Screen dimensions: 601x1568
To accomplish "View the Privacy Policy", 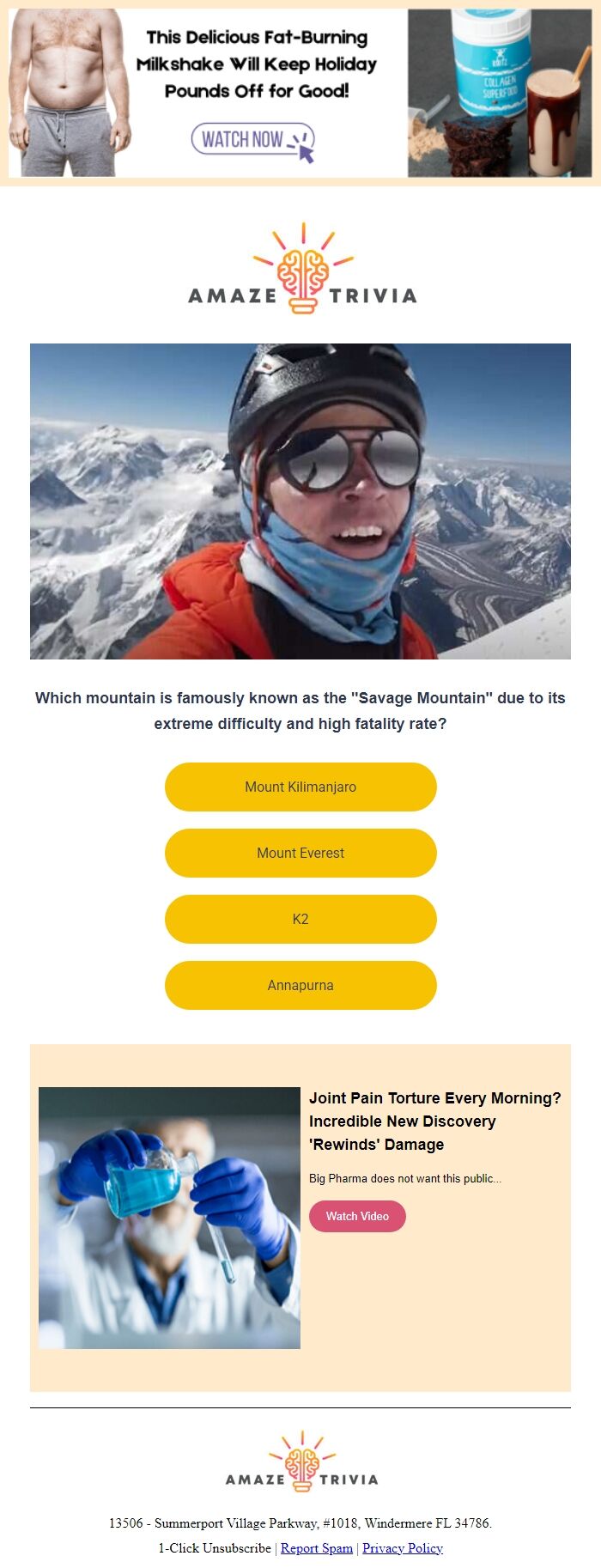I will tap(403, 1547).
